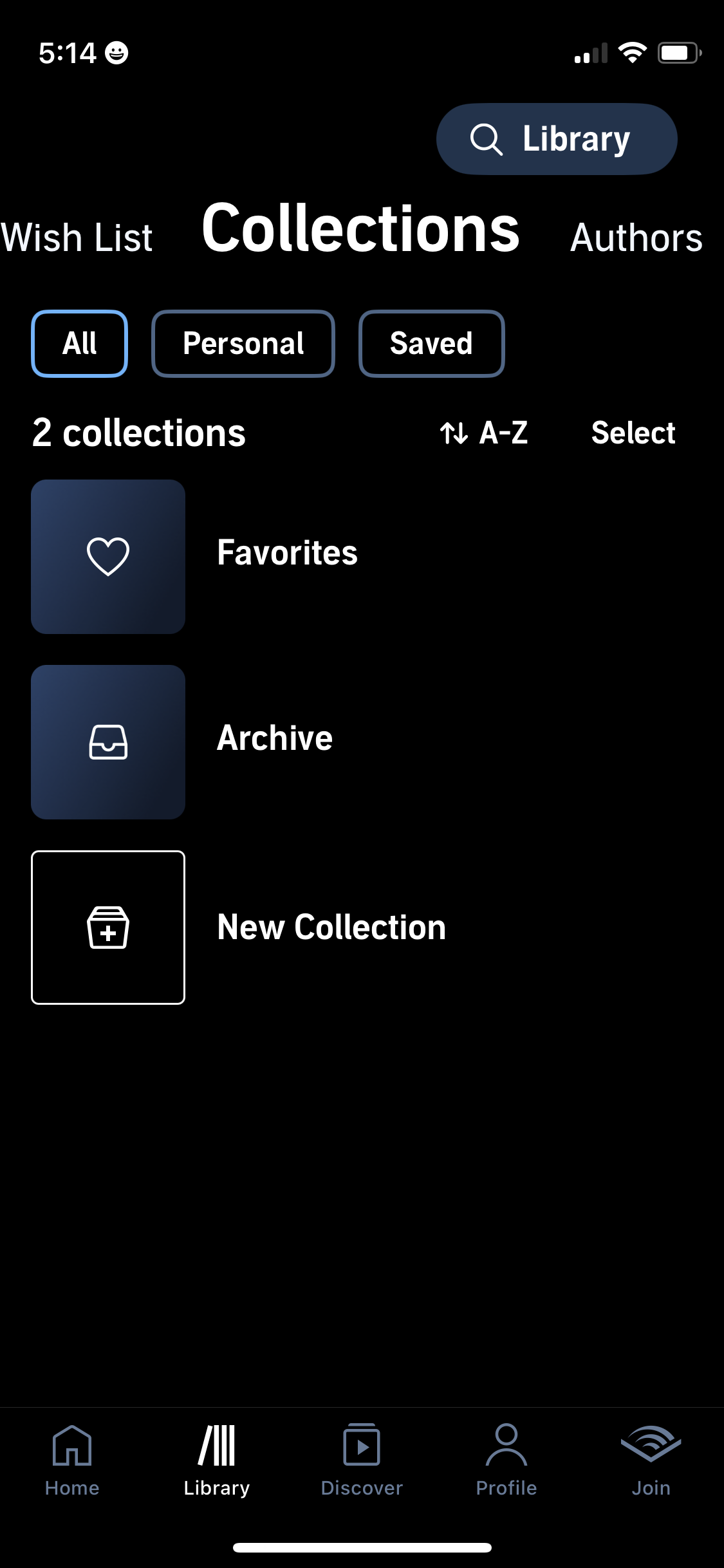Tap Select to choose collections
The width and height of the screenshot is (724, 1568).
(633, 433)
